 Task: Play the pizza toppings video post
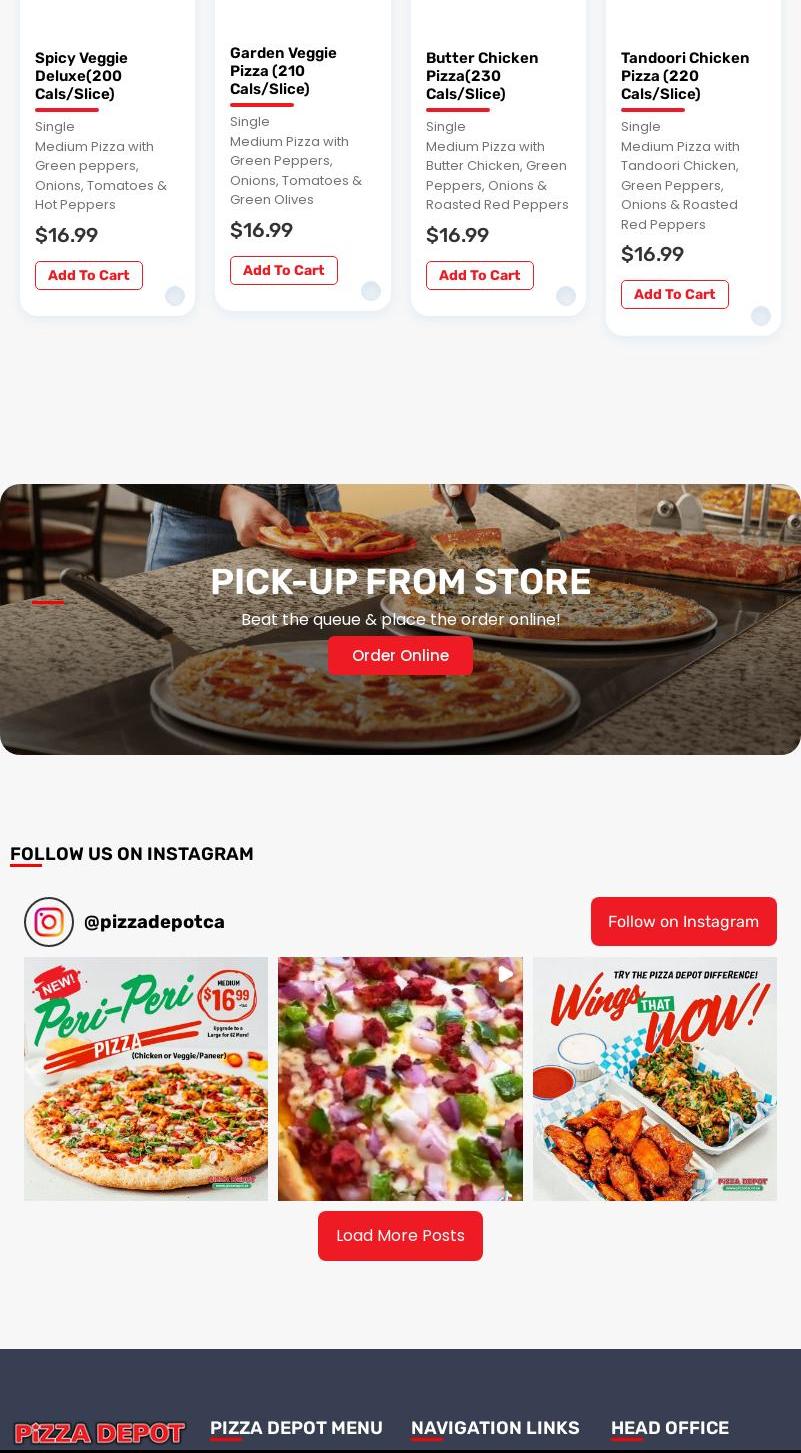click(x=400, y=1078)
